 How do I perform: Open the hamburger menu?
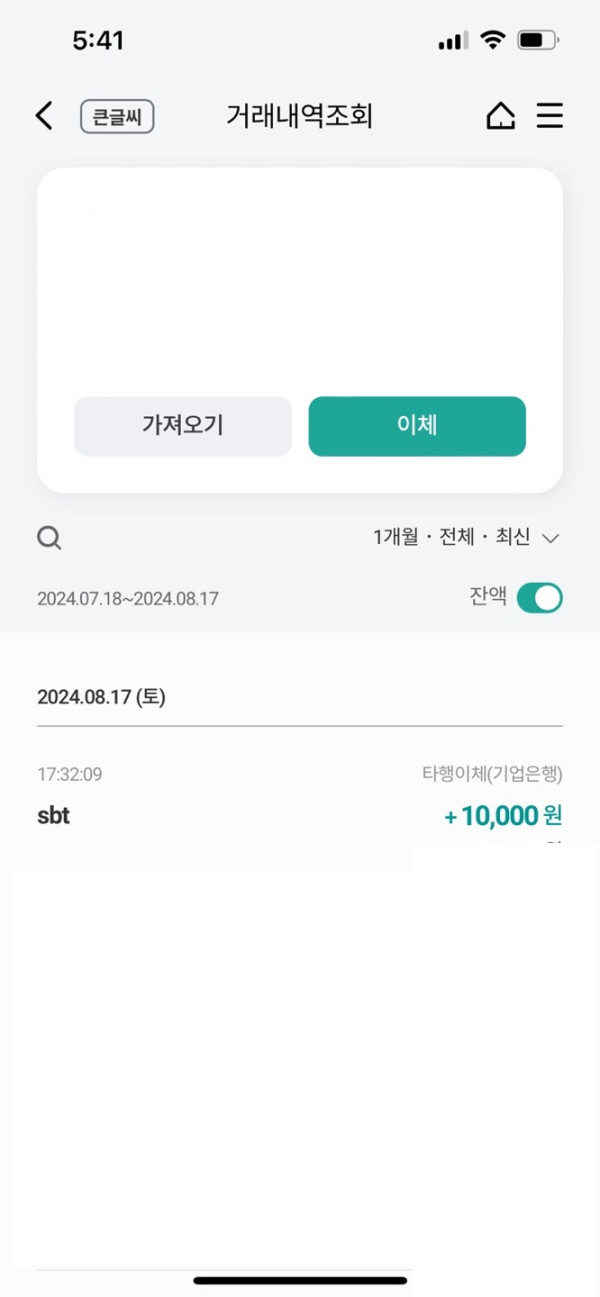point(550,116)
